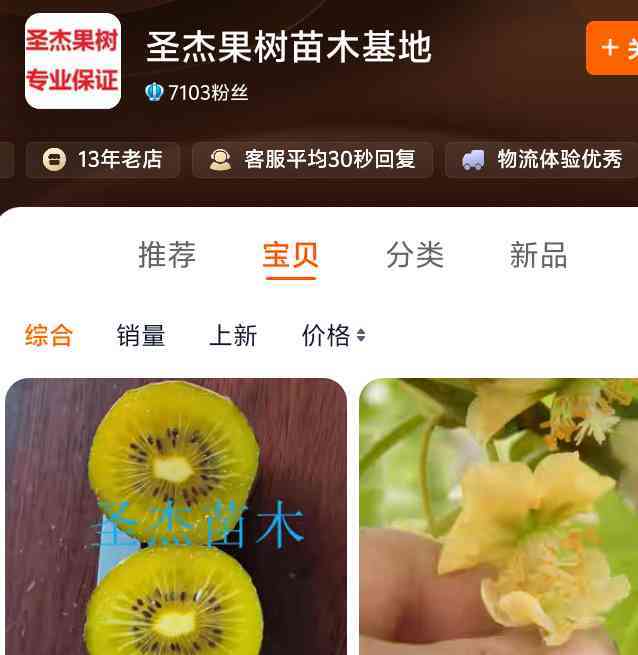Switch to the 分类 tab

415,255
